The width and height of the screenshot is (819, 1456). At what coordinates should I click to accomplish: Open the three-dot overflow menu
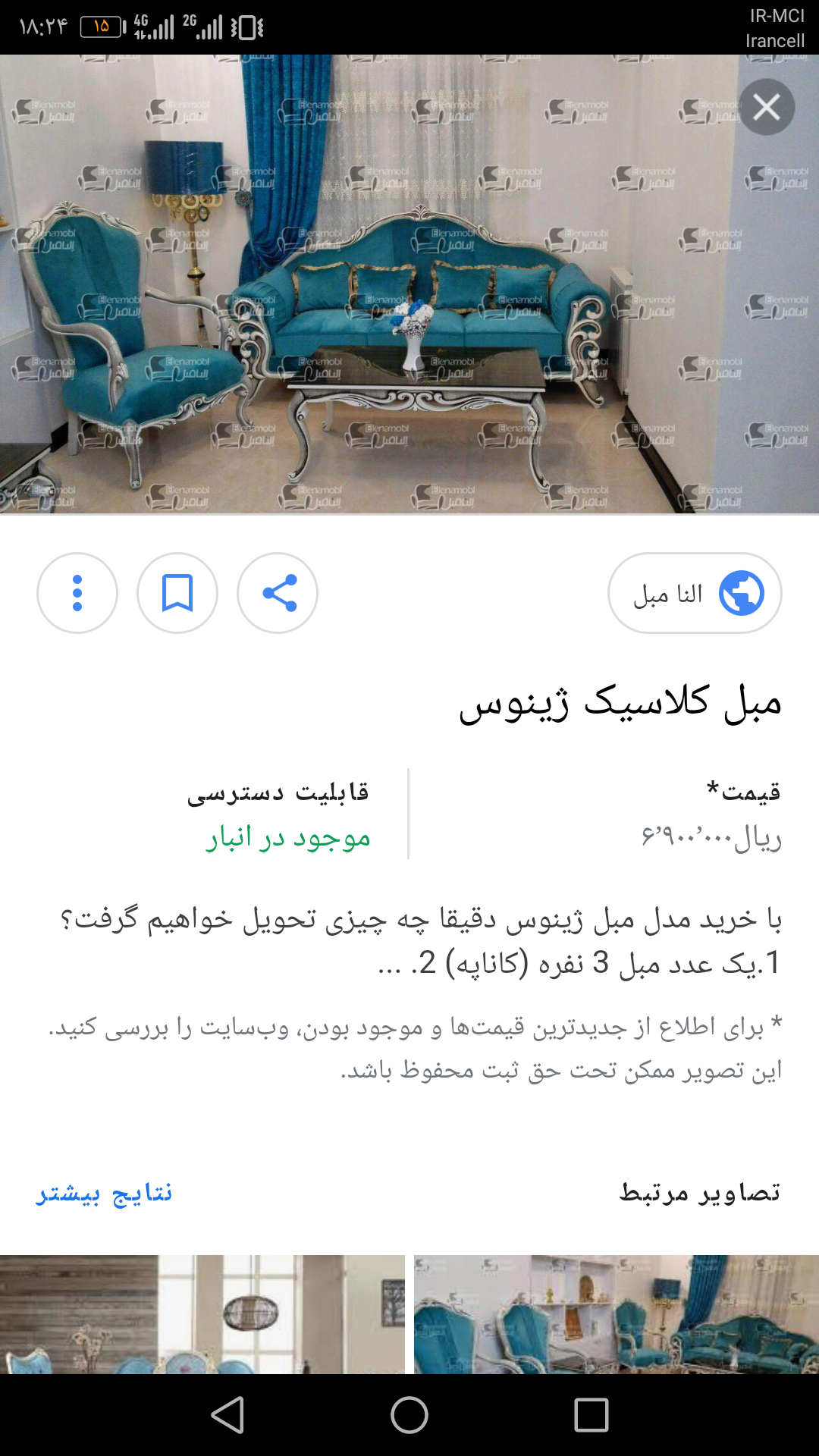pos(77,593)
